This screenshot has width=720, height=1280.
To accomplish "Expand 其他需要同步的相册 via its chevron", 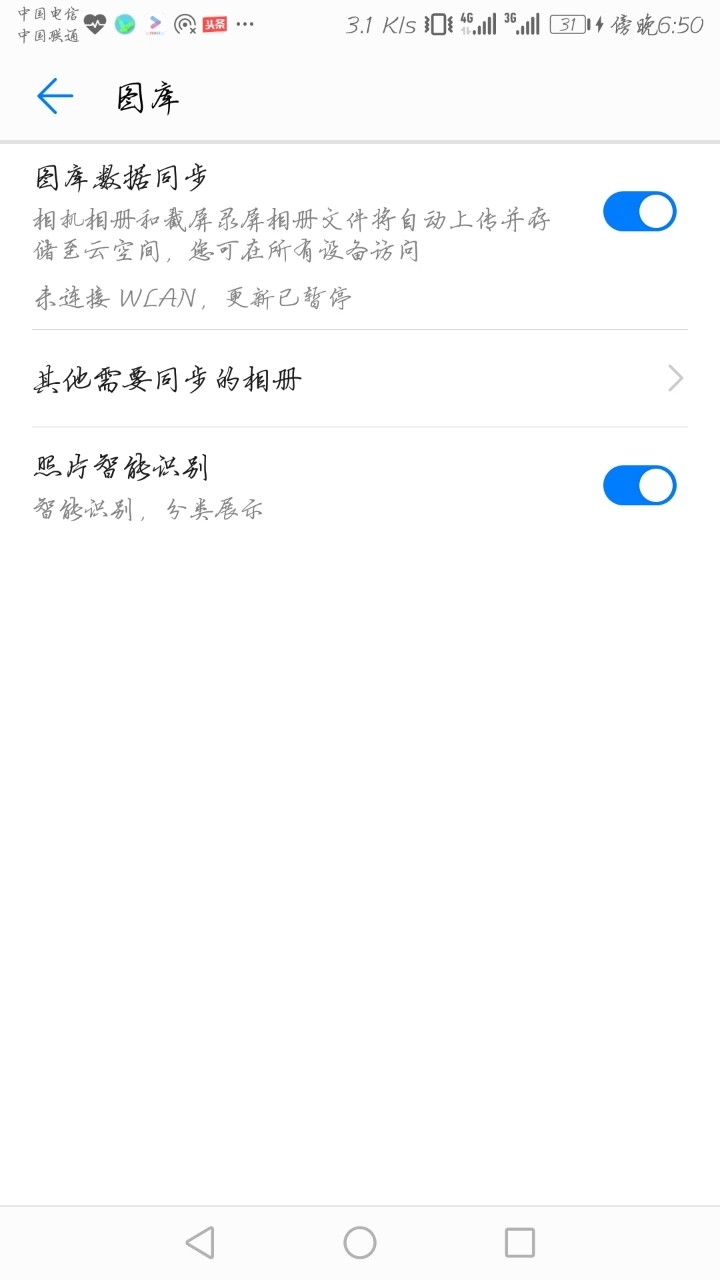I will click(x=676, y=378).
